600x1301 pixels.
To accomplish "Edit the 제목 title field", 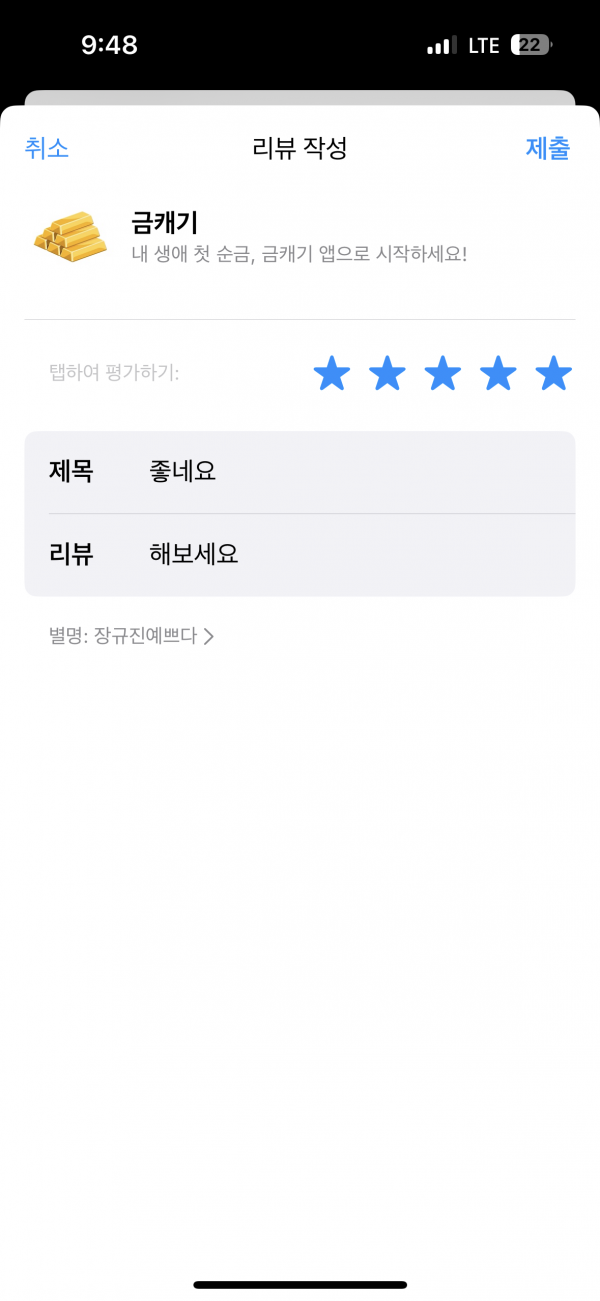I will (x=300, y=472).
